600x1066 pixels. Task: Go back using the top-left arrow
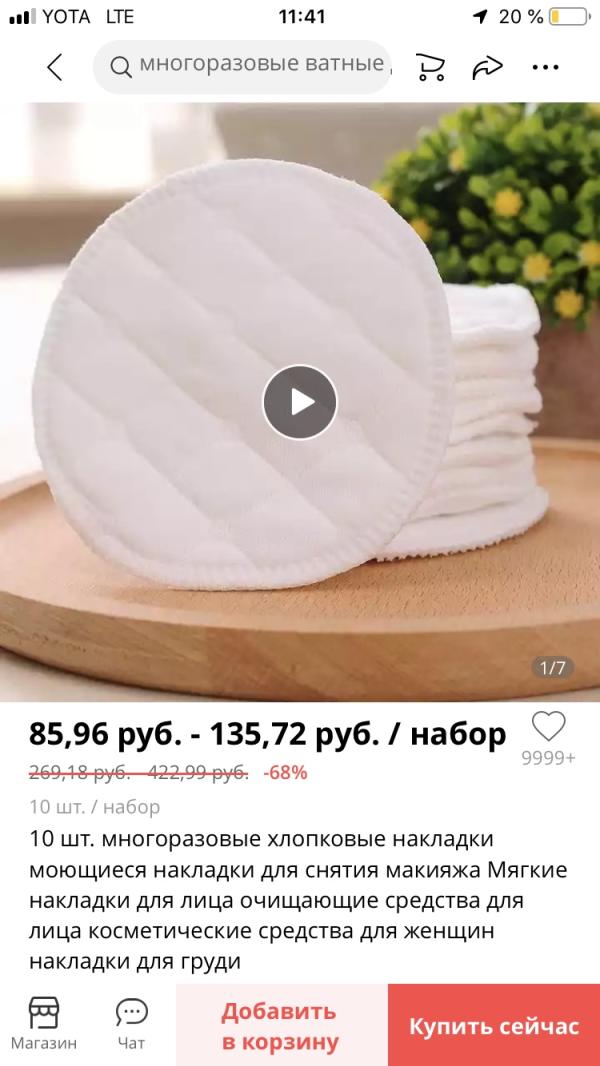tap(54, 67)
